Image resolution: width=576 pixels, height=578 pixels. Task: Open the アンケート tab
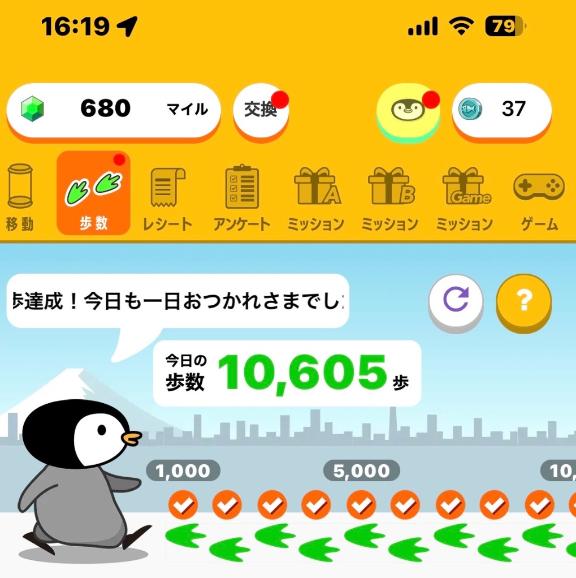click(x=242, y=198)
